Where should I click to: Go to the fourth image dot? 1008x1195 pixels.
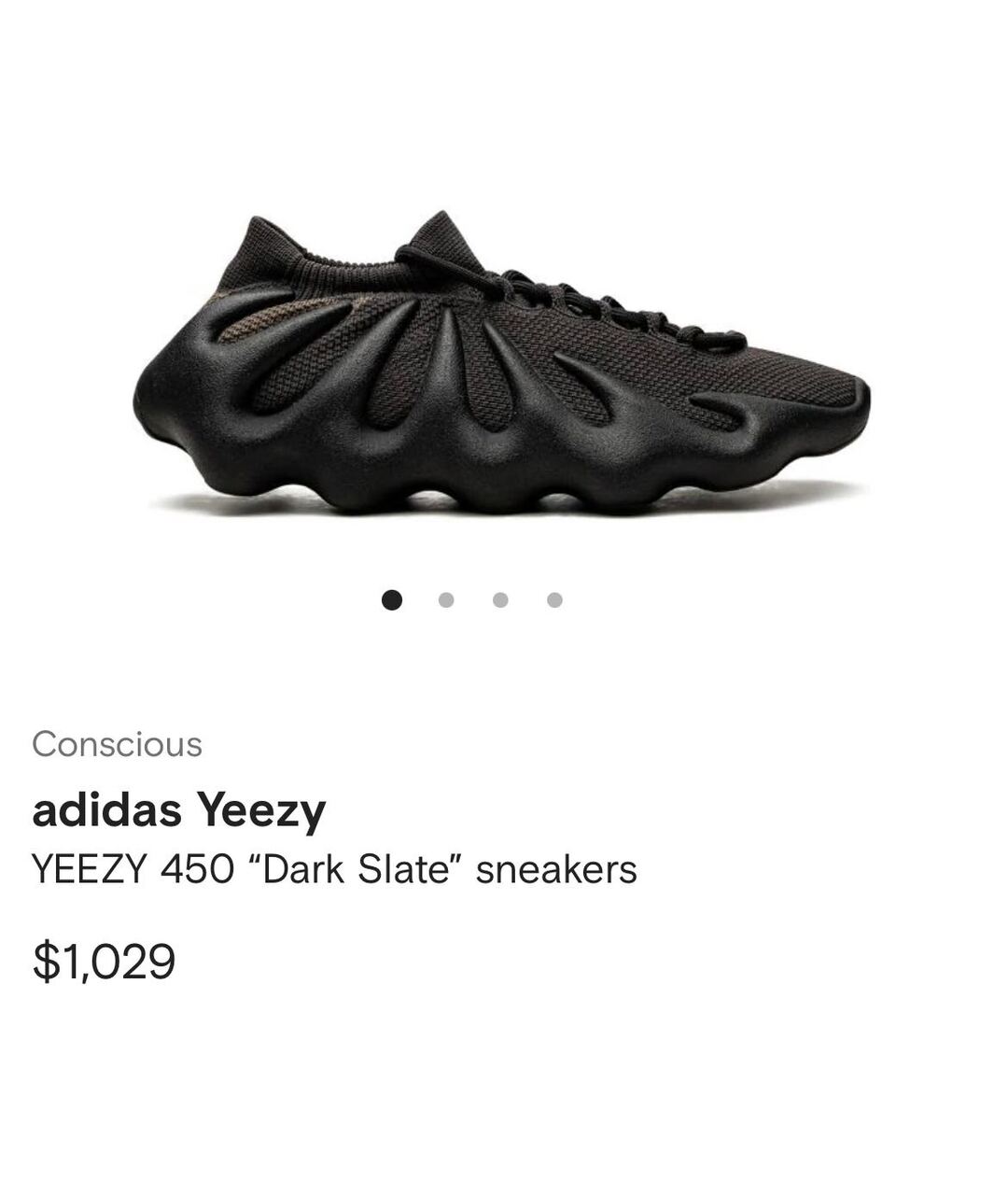[x=554, y=599]
